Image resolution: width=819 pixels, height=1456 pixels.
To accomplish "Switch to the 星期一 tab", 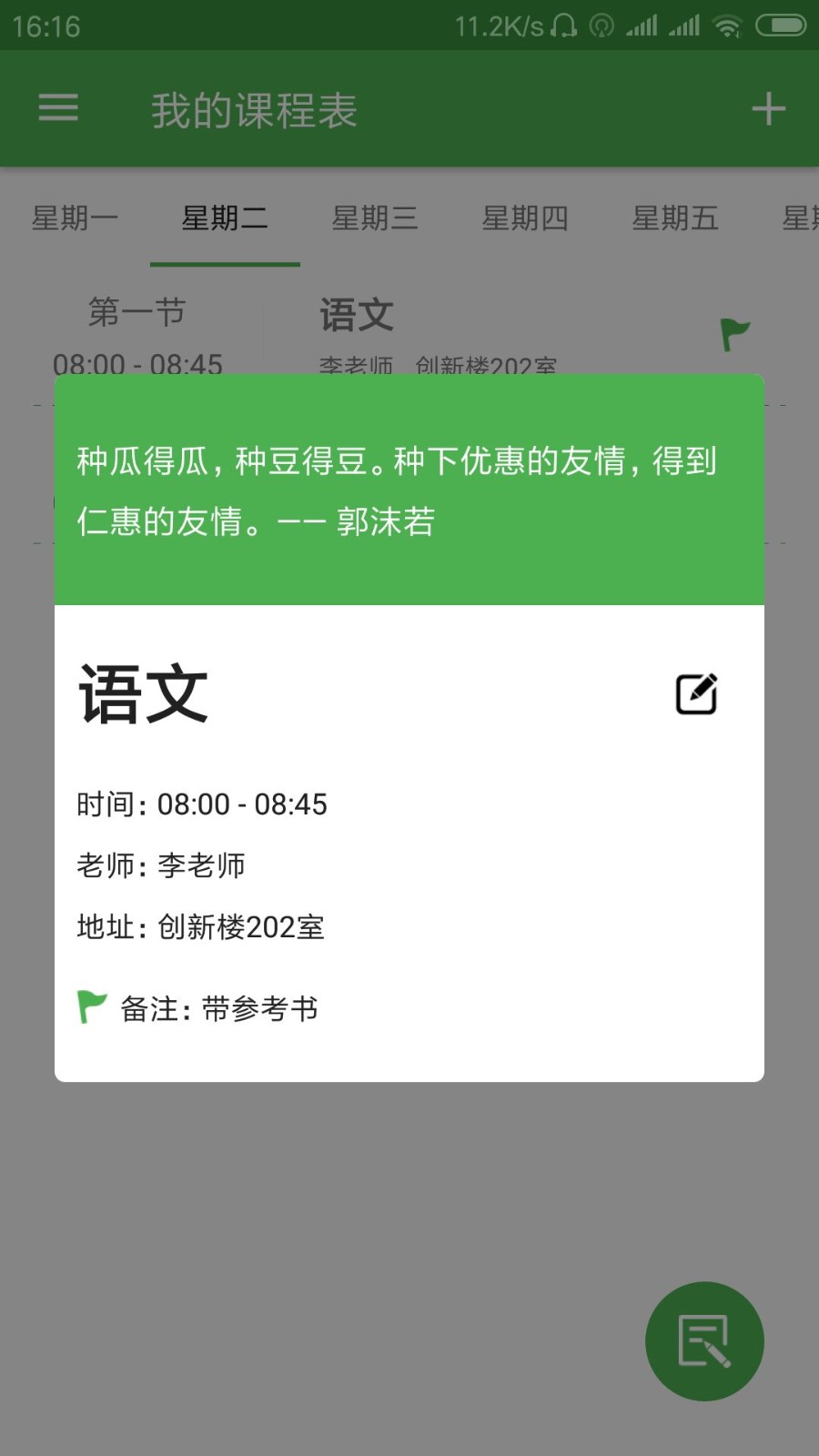I will pos(75,218).
